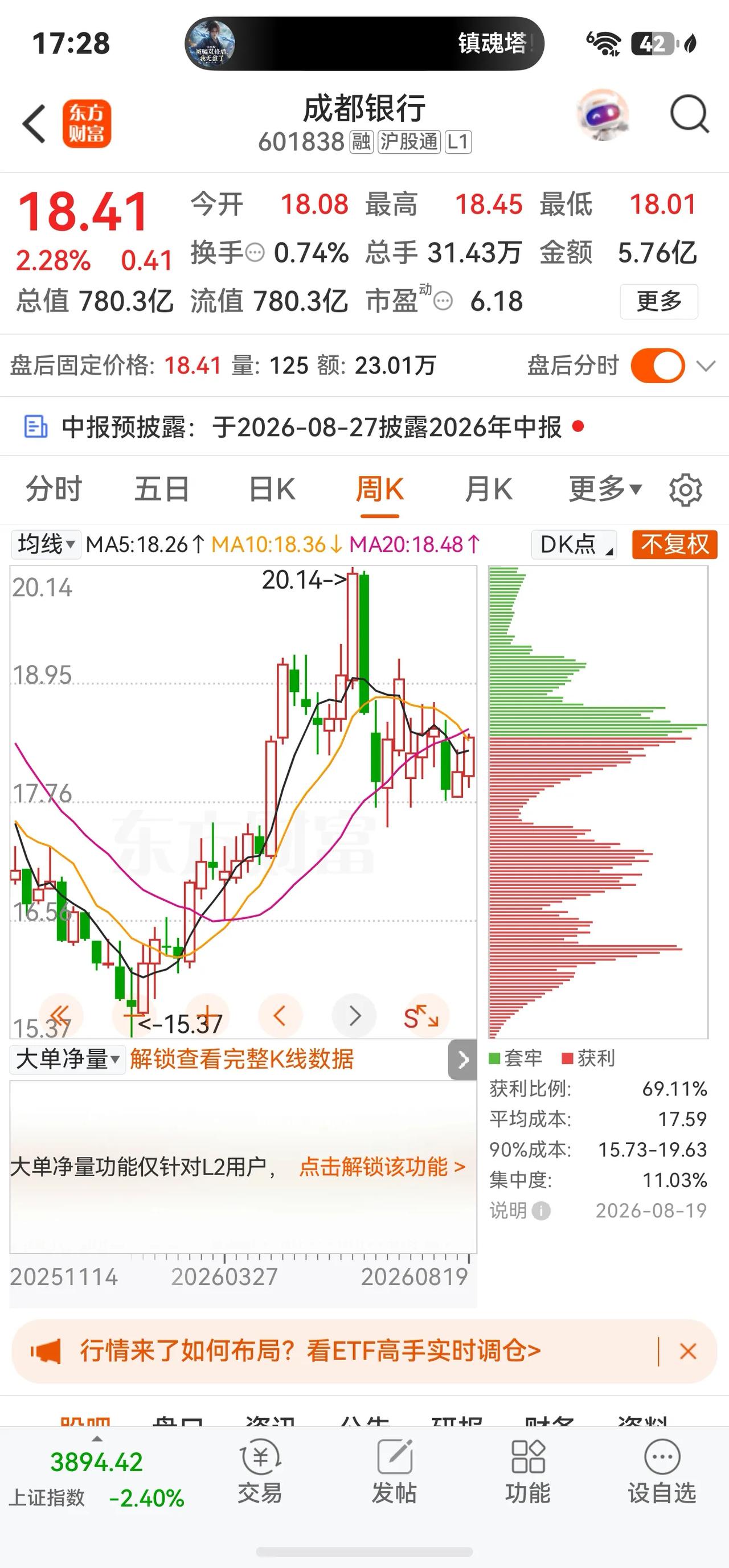Tap 点击解锁该功能 link
Viewport: 729px width, 1568px height.
[x=383, y=1166]
